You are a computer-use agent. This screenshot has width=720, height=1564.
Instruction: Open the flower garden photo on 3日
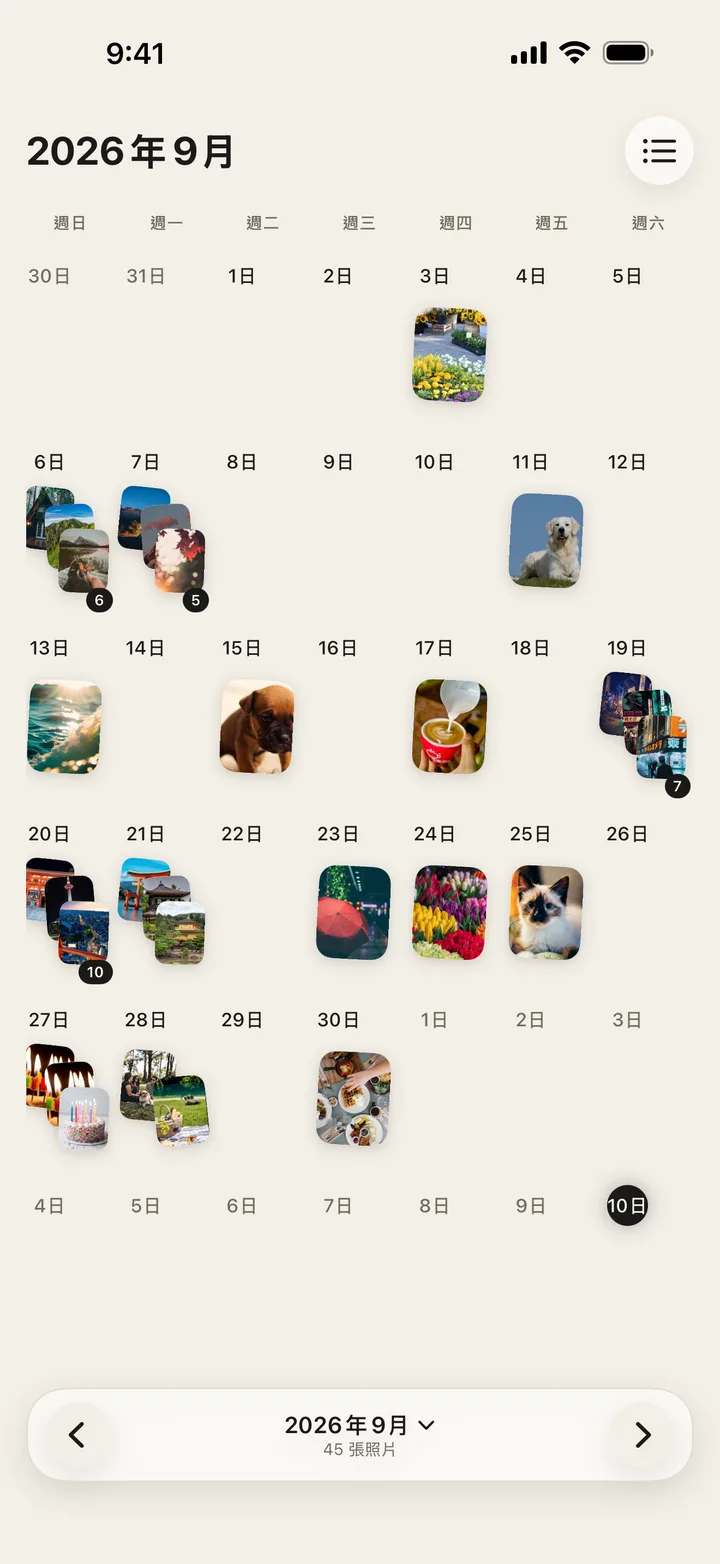(450, 355)
